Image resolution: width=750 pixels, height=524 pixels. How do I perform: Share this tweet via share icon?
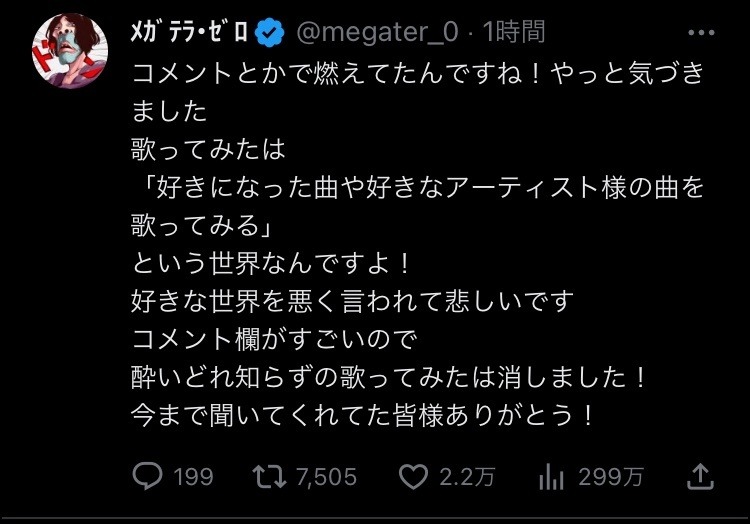[x=702, y=476]
